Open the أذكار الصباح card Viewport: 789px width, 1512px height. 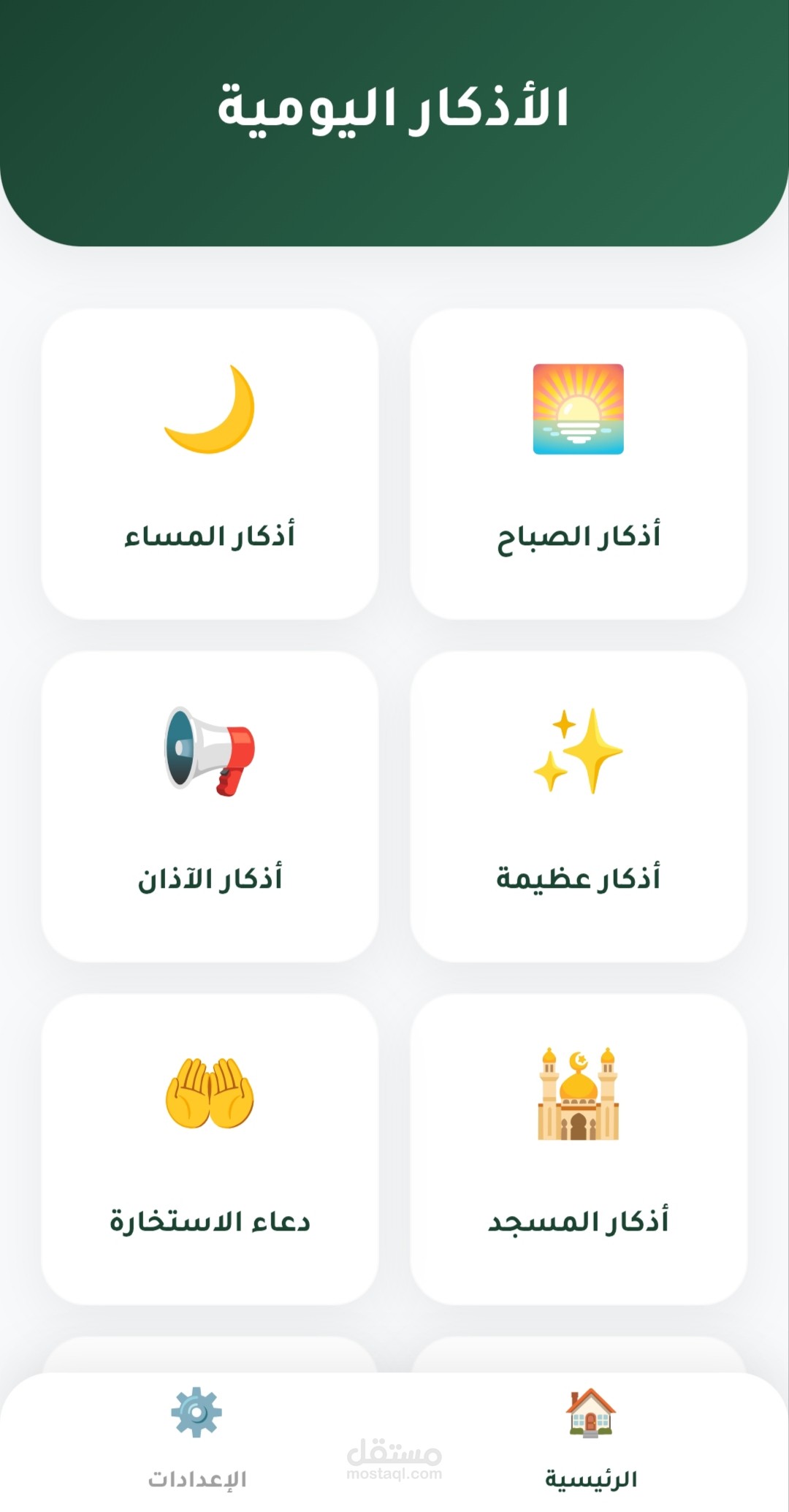577,464
